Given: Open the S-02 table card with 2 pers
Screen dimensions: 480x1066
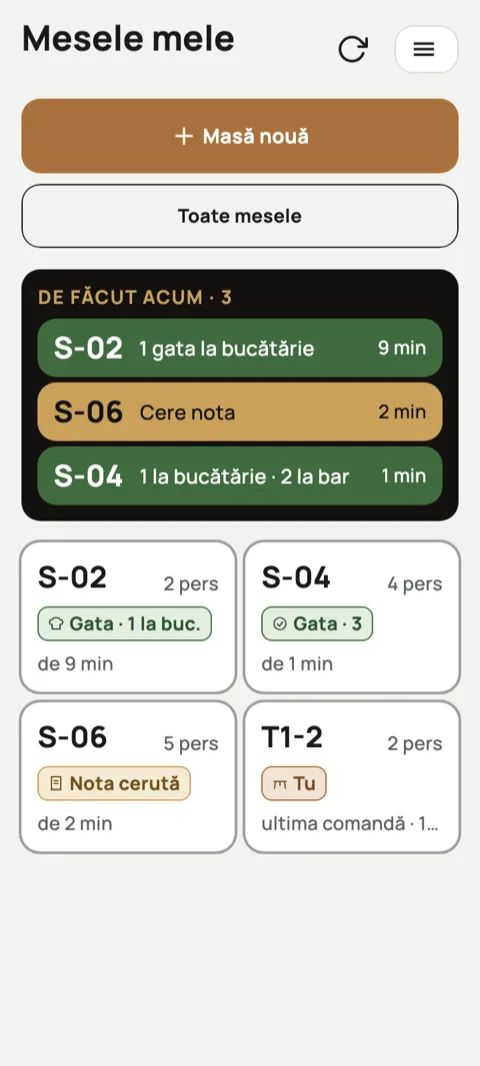Looking at the screenshot, I should tap(128, 617).
